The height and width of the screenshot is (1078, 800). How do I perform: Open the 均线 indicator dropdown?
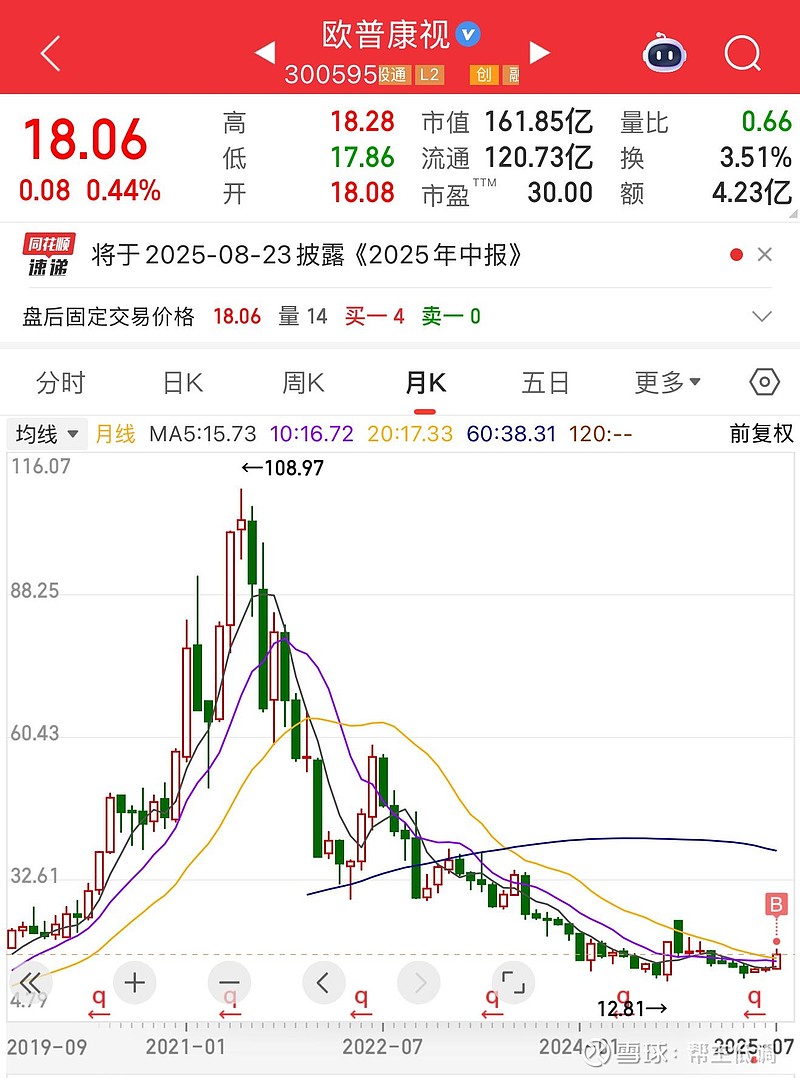click(47, 434)
